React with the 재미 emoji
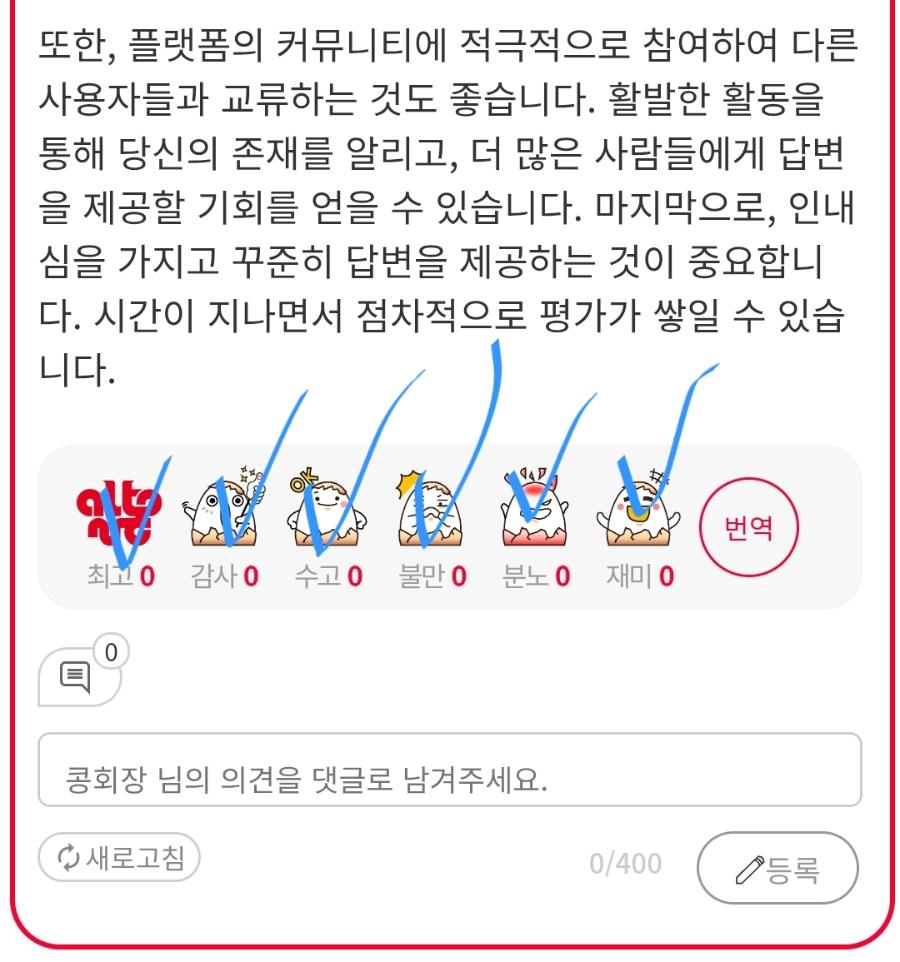Viewport: 900px width, 962px height. [640, 518]
